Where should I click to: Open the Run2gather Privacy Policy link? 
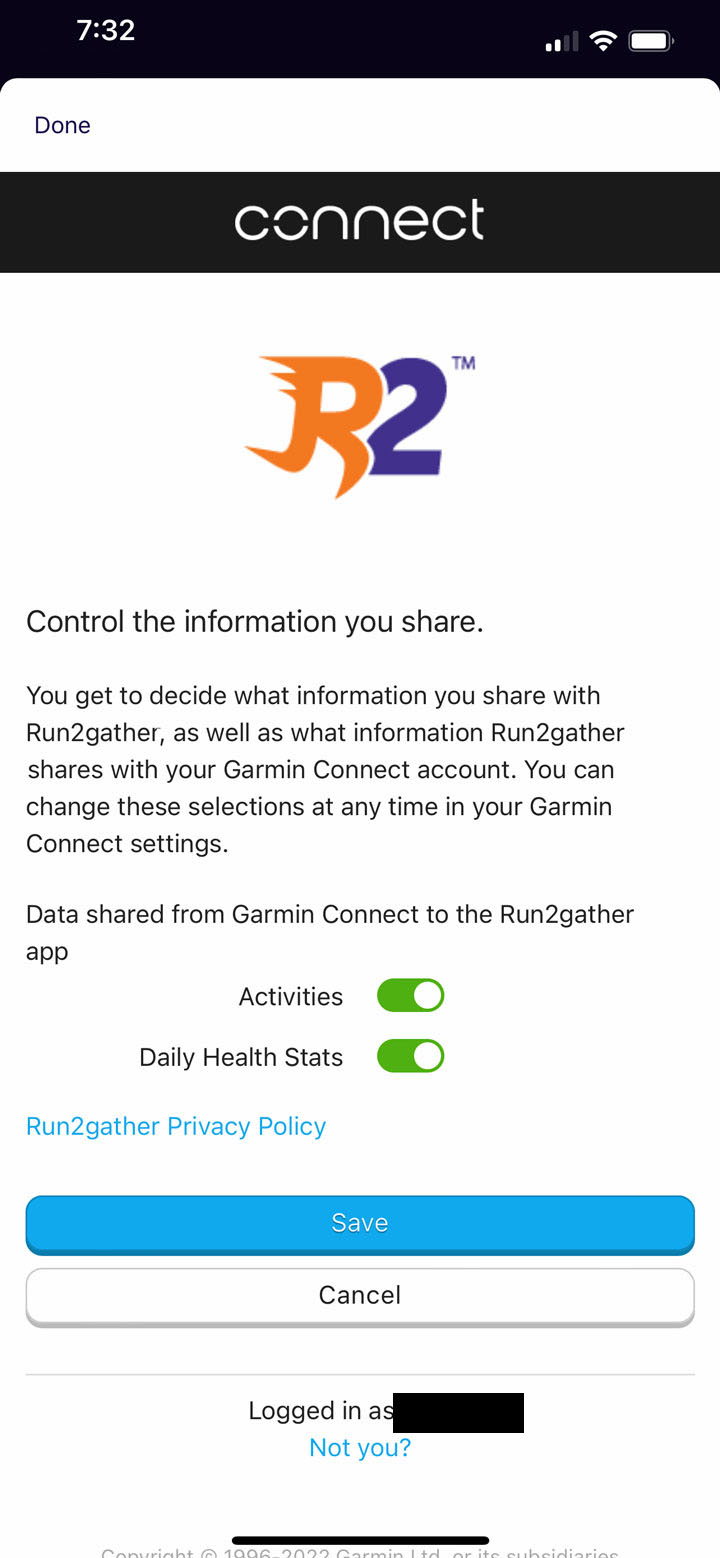tap(176, 1126)
